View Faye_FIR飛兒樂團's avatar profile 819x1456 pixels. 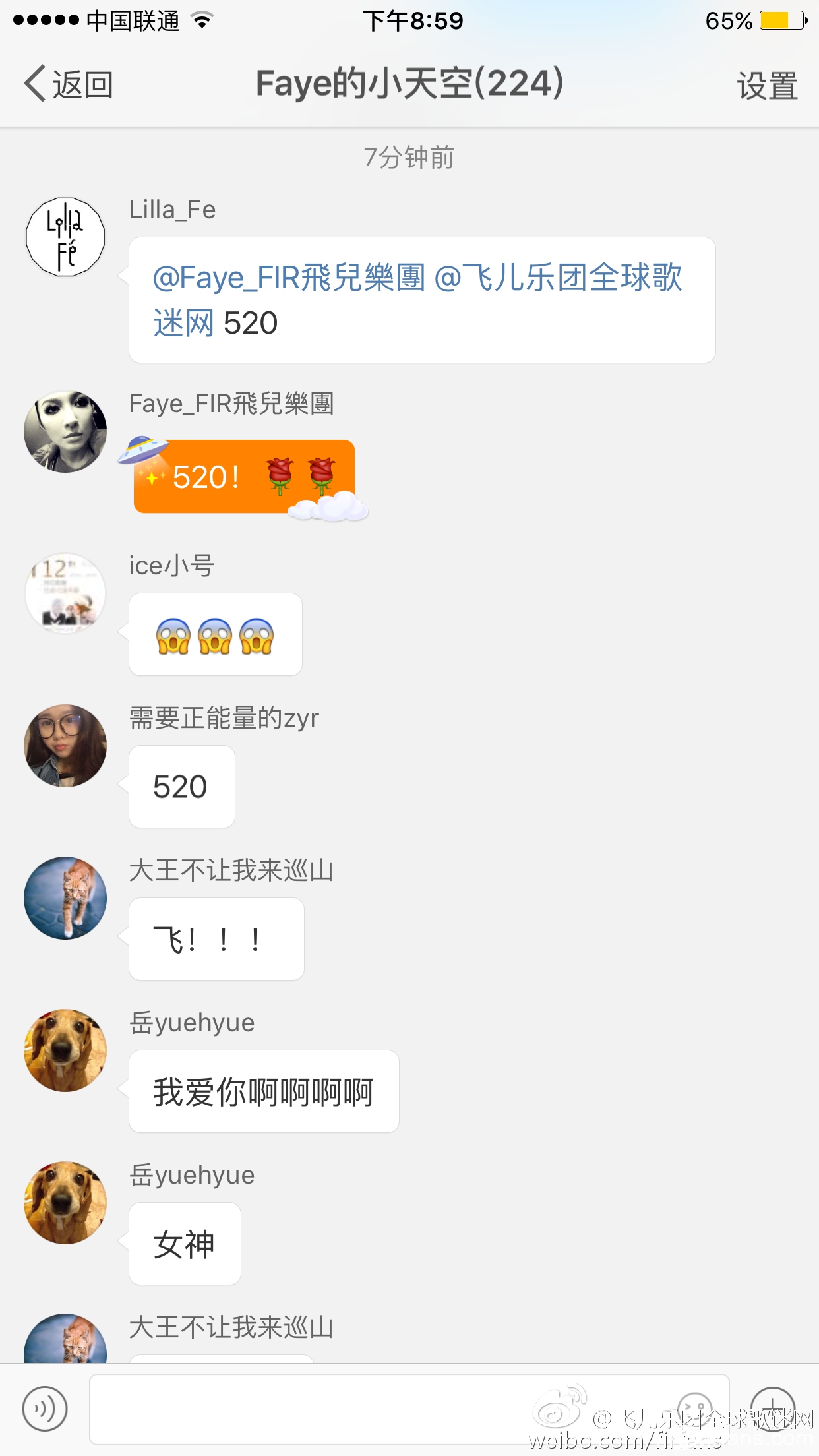coord(65,431)
